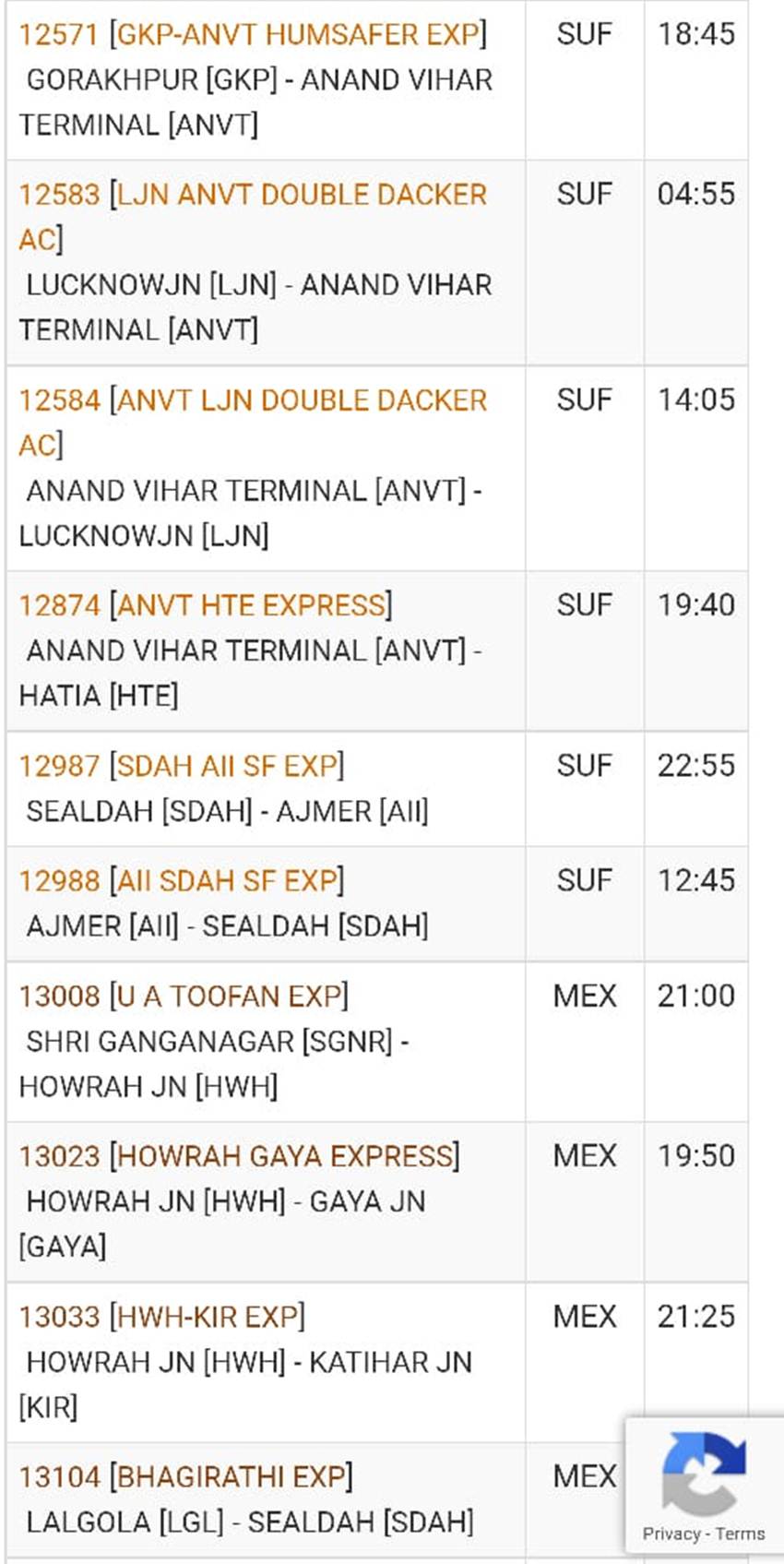Open train 12584 ANVT LJN Double Dacker AC
The height and width of the screenshot is (1564, 784).
pyautogui.click(x=253, y=423)
